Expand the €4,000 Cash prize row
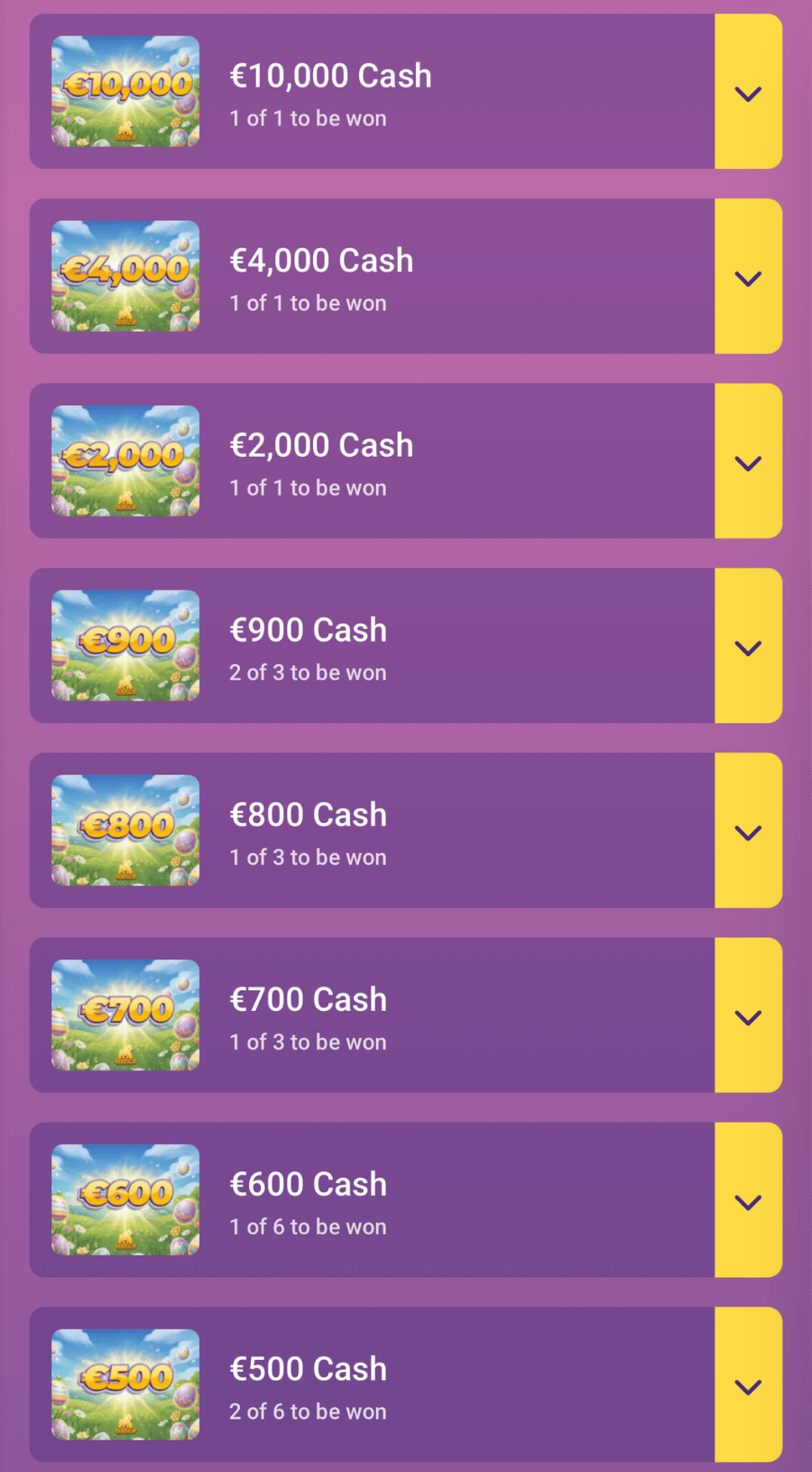The width and height of the screenshot is (812, 1472). [x=748, y=277]
